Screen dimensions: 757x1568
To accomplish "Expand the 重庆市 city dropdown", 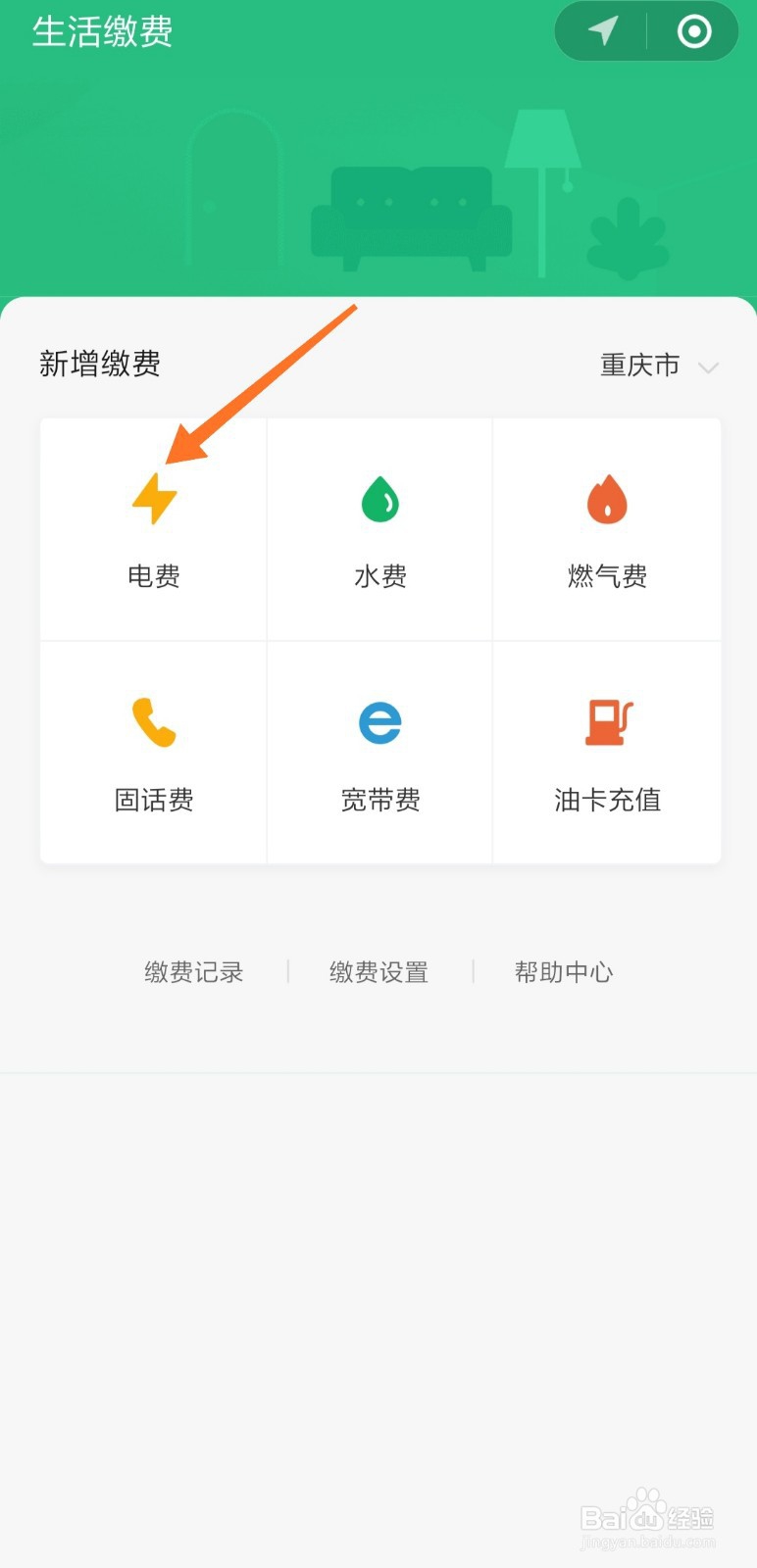I will tap(659, 366).
